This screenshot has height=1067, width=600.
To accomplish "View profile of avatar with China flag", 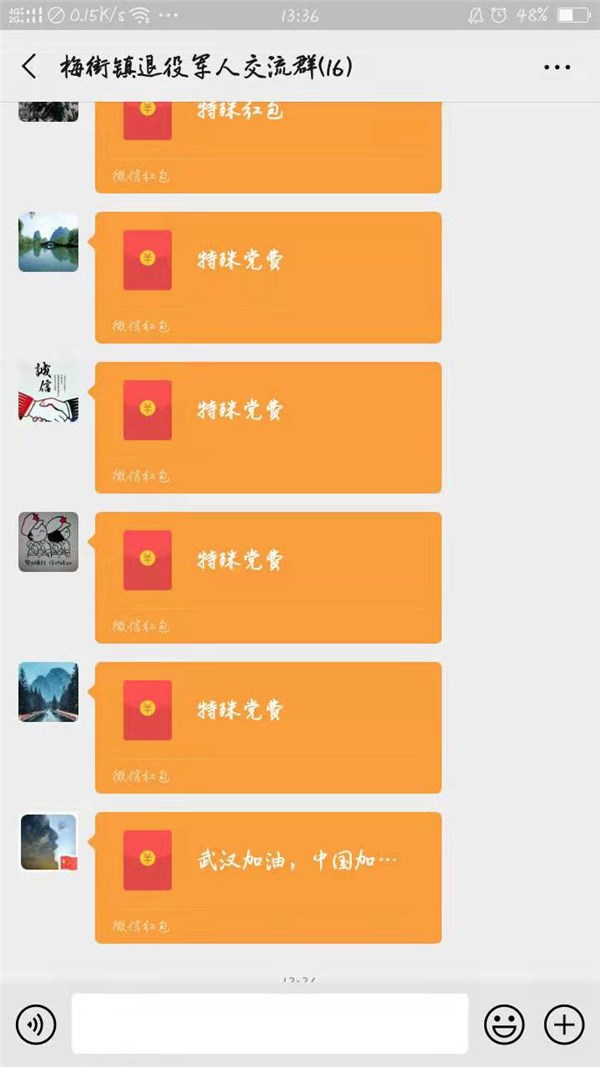I will tap(48, 842).
